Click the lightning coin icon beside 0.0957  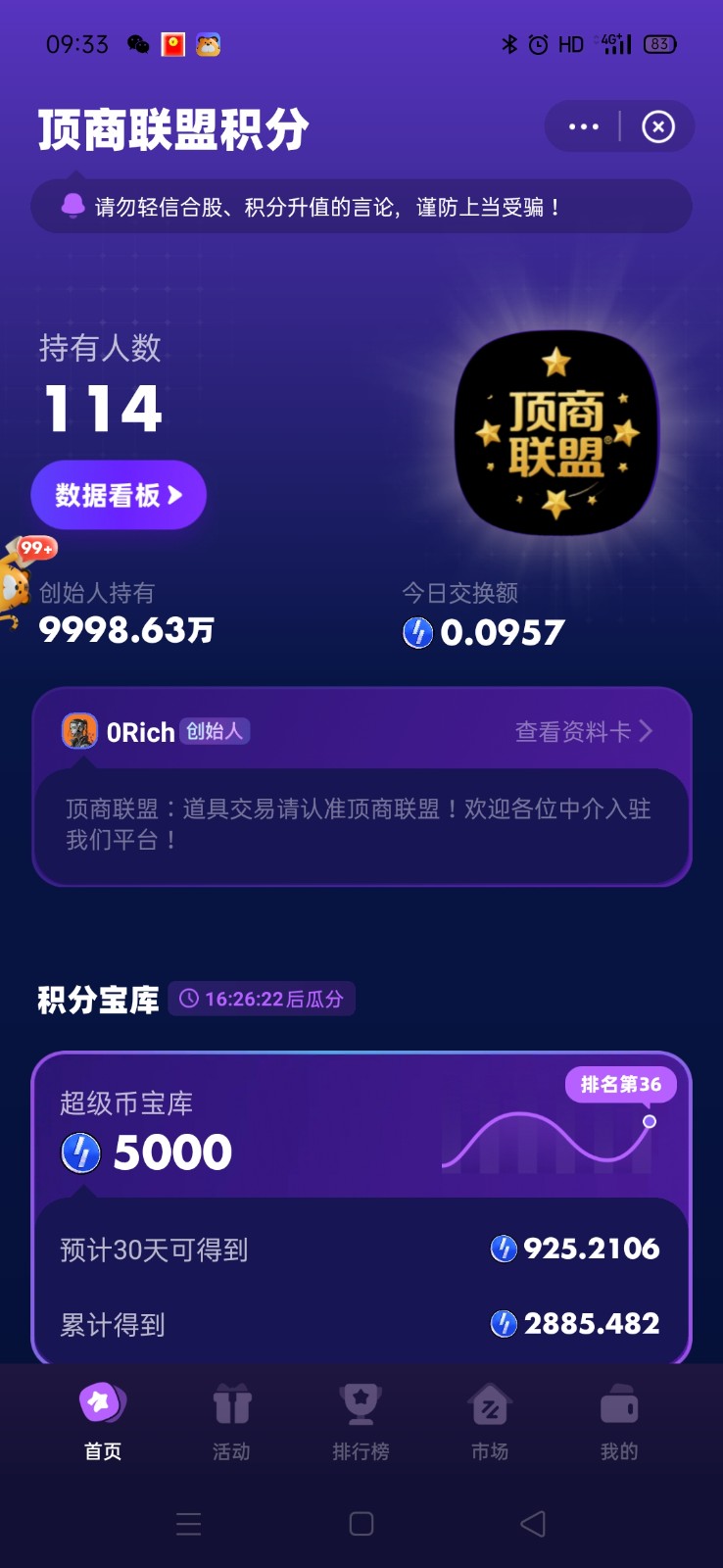[419, 633]
